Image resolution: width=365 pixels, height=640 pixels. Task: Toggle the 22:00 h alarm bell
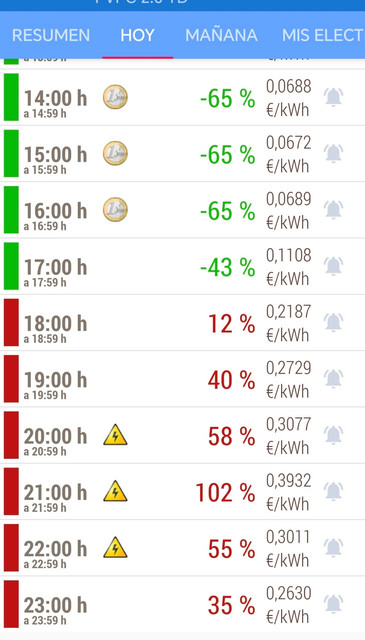(334, 548)
